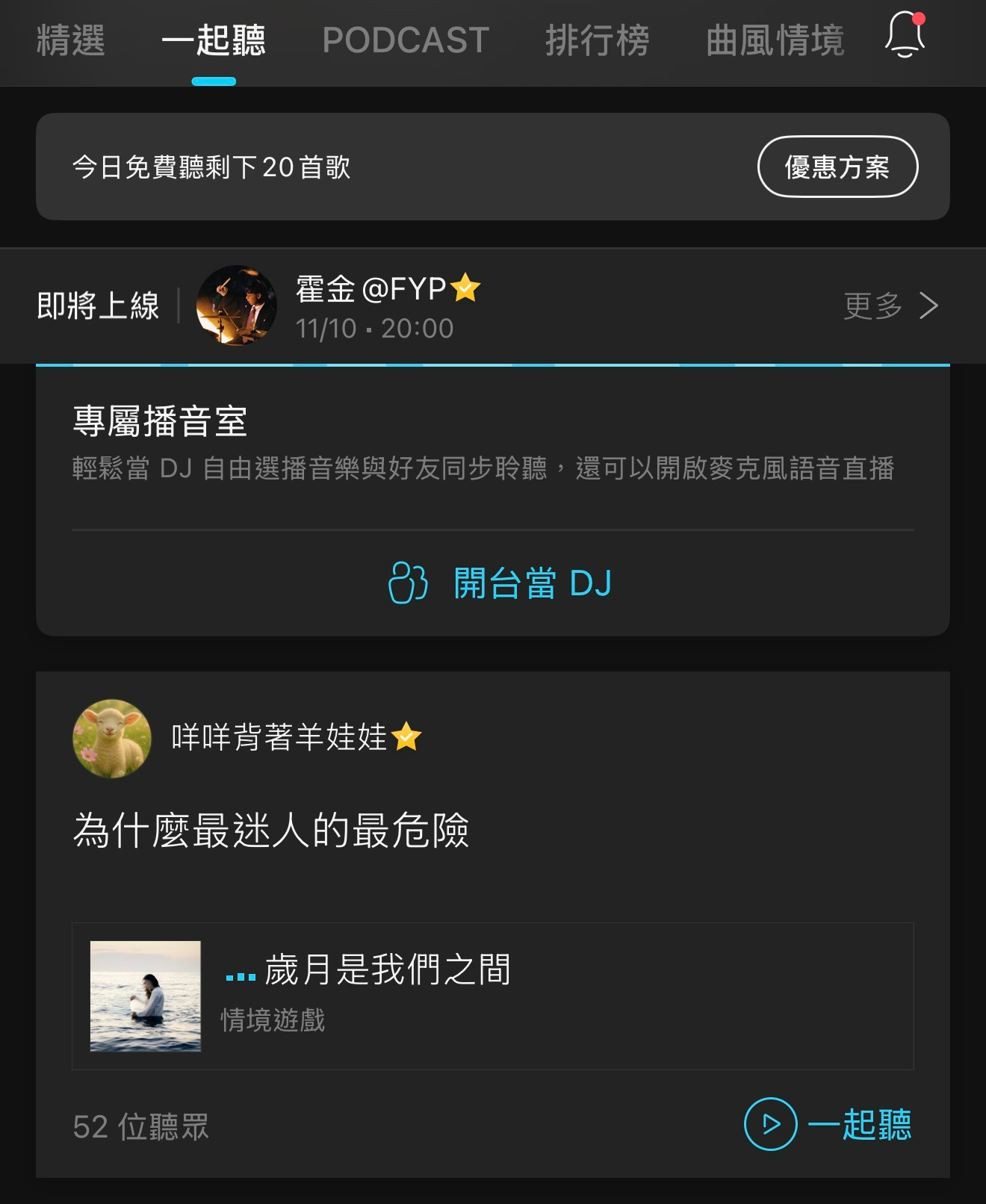View 更多 upcoming shows
The width and height of the screenshot is (986, 1204).
(x=890, y=305)
